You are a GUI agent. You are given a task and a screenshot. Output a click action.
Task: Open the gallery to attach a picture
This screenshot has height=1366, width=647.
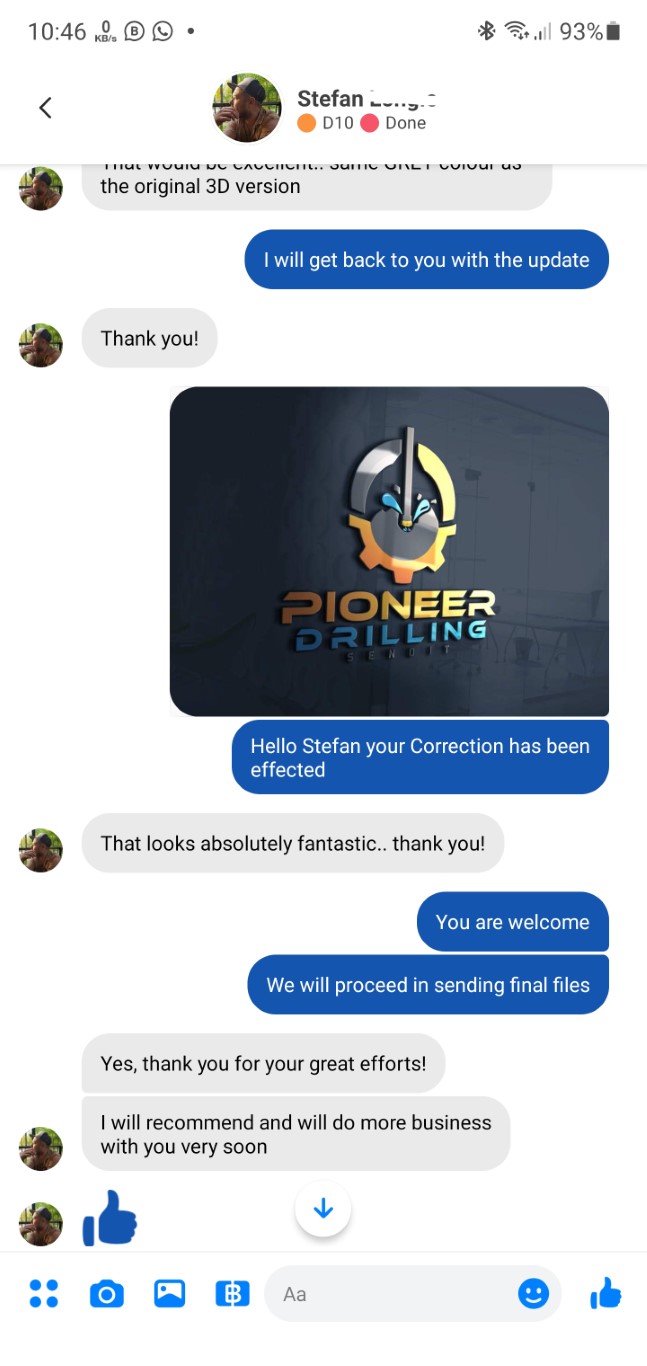(x=169, y=1294)
